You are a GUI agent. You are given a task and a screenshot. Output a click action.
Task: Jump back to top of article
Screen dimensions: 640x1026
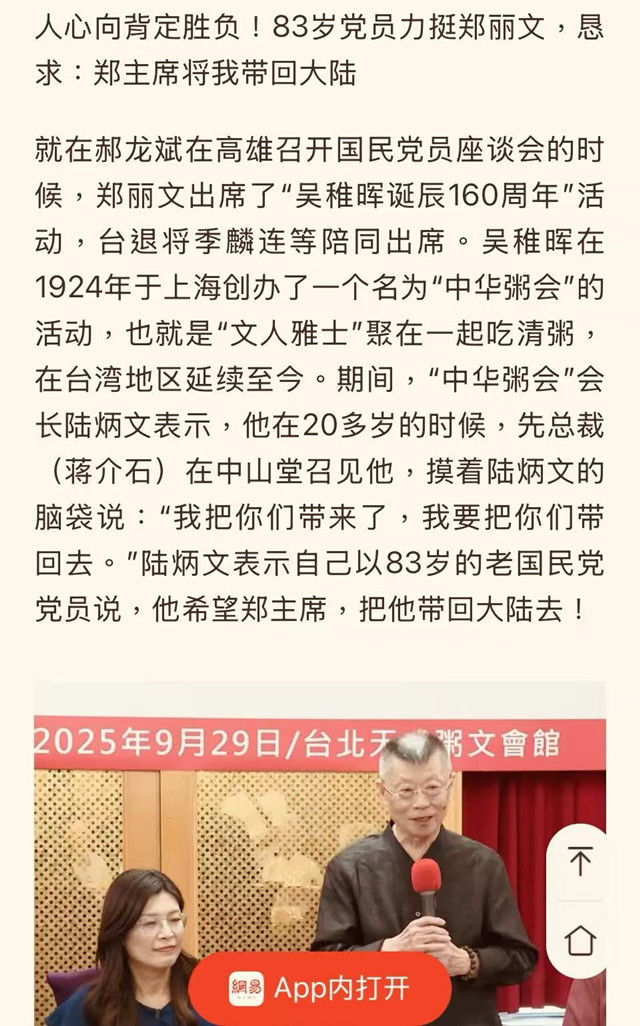click(x=580, y=860)
